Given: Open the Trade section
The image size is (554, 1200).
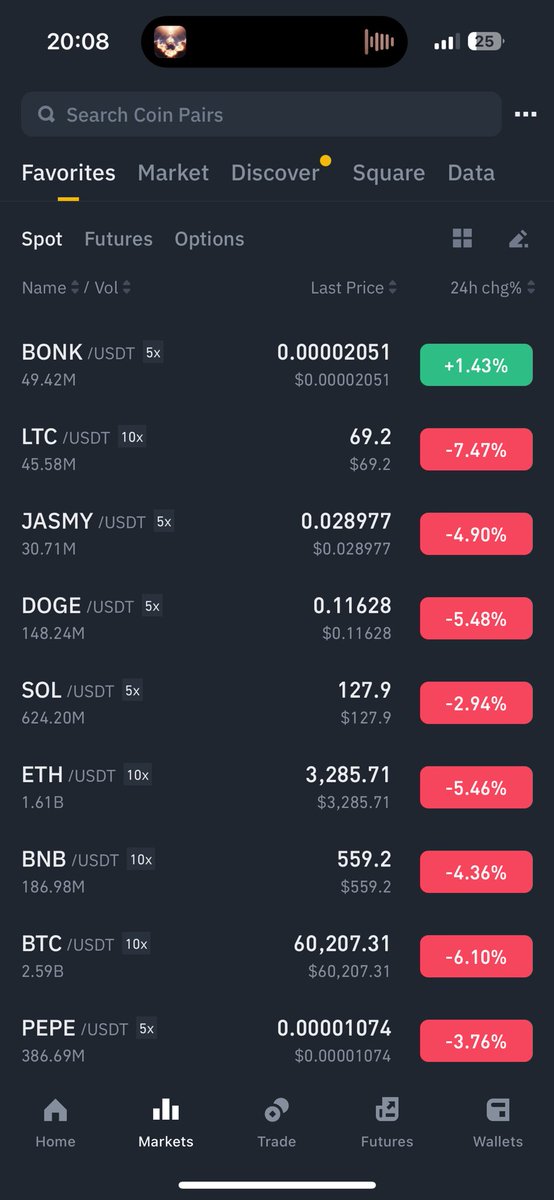Looking at the screenshot, I should [x=277, y=1123].
